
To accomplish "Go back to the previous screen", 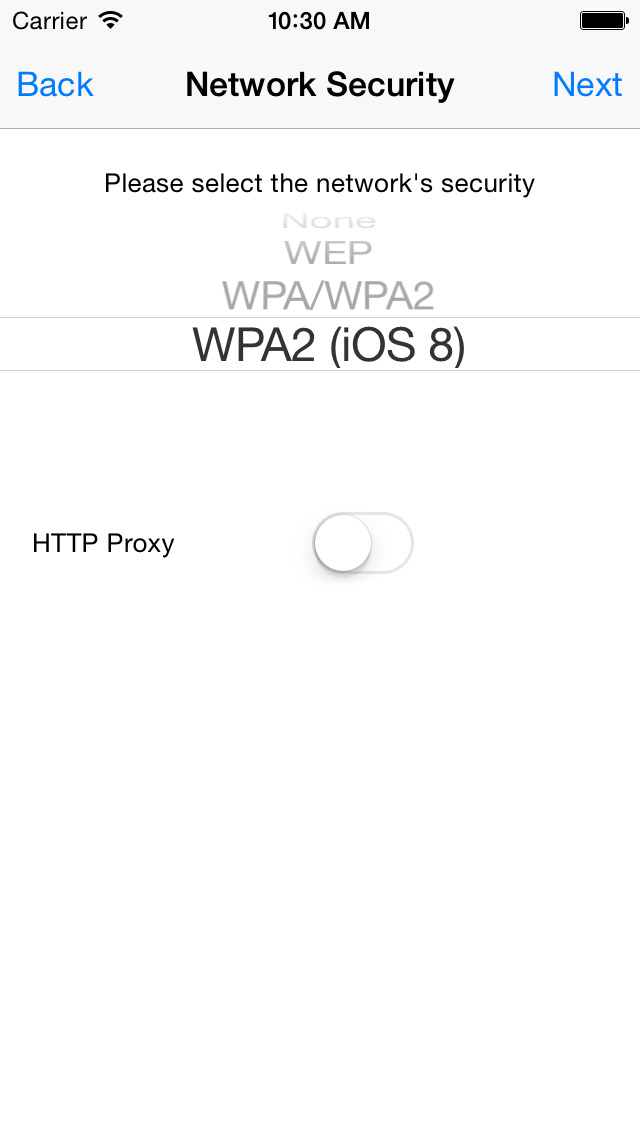I will (55, 85).
